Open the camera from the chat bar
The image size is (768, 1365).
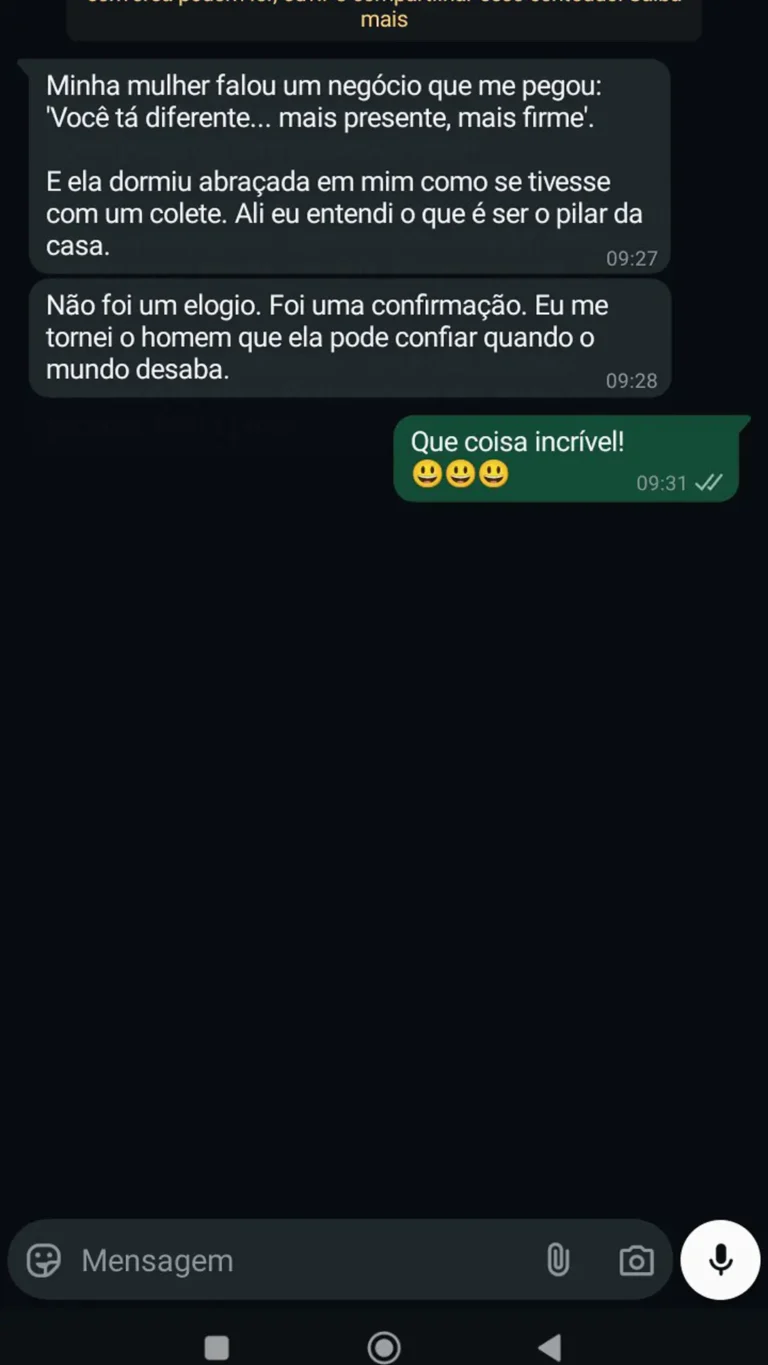point(636,1260)
